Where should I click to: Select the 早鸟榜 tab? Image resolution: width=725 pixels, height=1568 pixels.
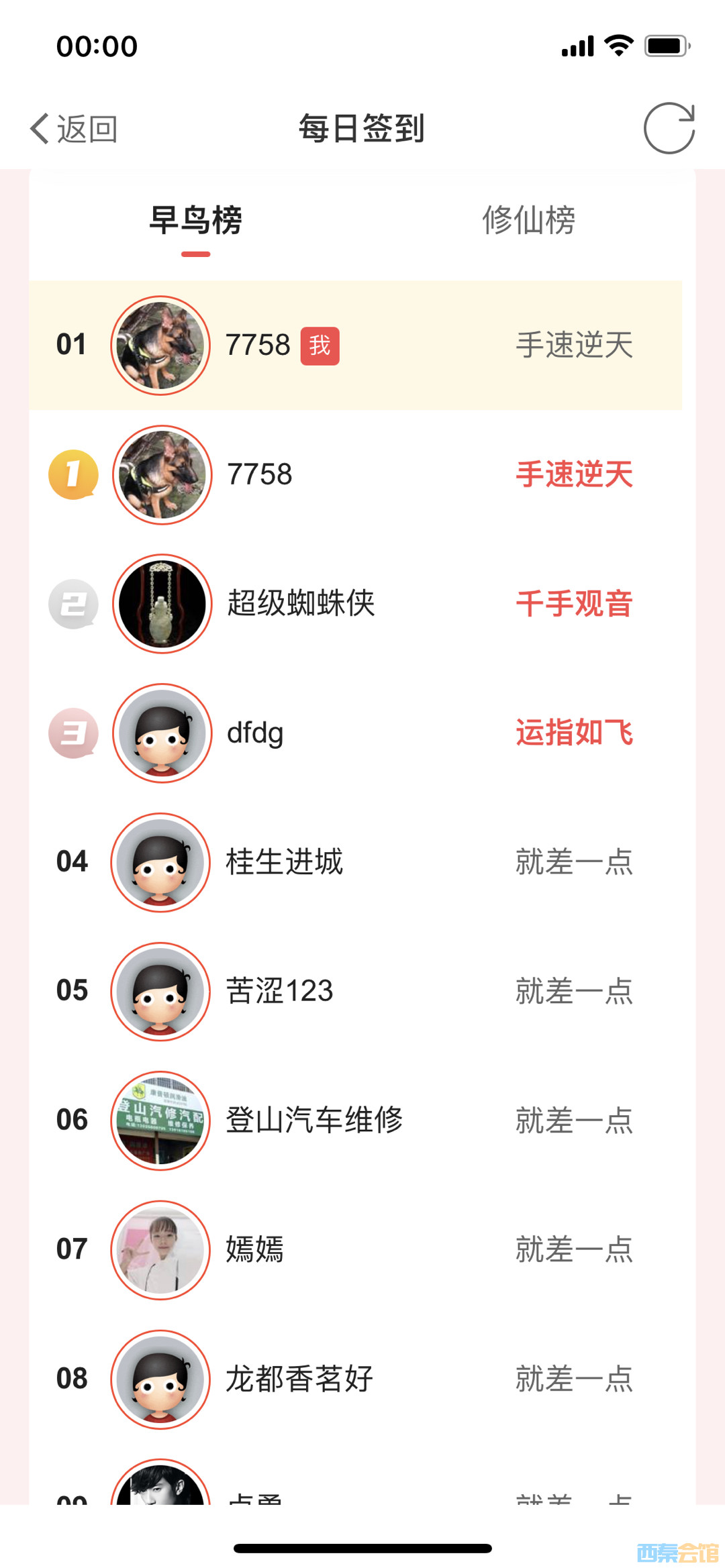coord(195,221)
